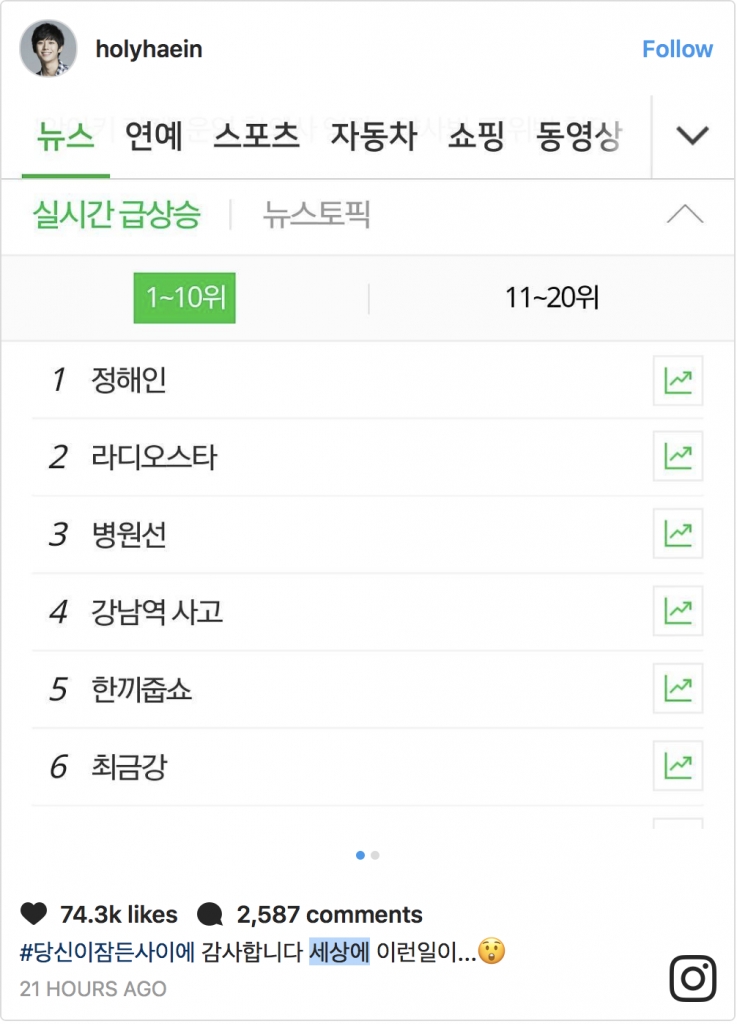Open the #당신이잠든사이에 hashtag

[107, 951]
